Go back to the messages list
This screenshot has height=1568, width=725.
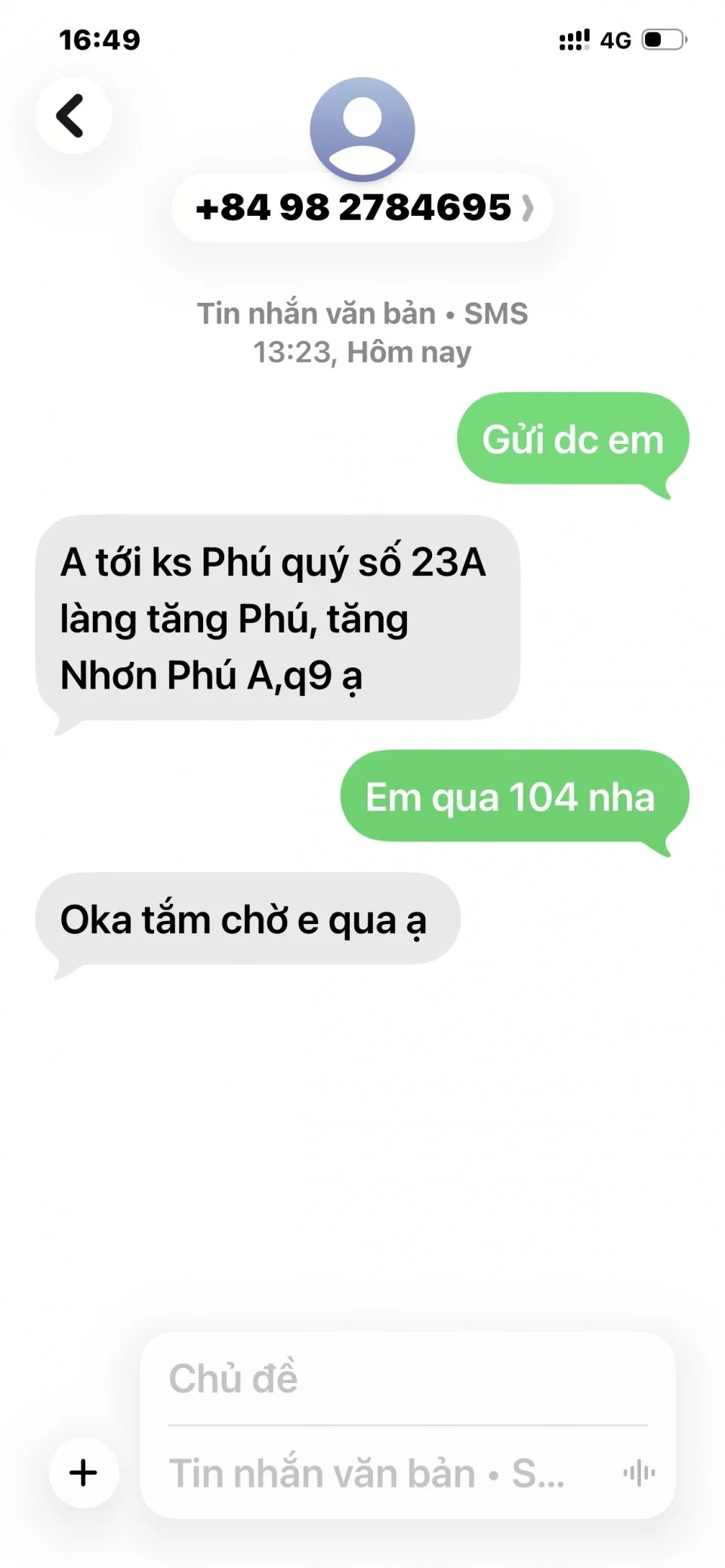[72, 116]
